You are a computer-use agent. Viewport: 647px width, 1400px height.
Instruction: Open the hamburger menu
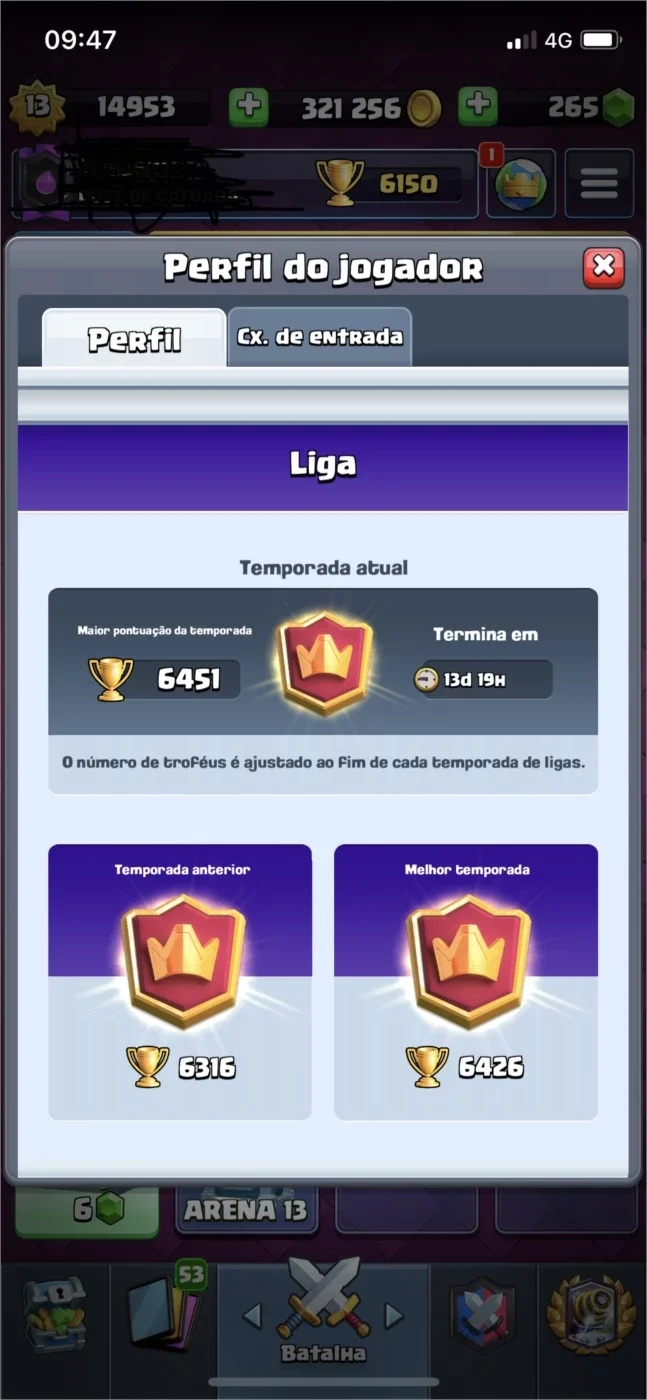599,184
